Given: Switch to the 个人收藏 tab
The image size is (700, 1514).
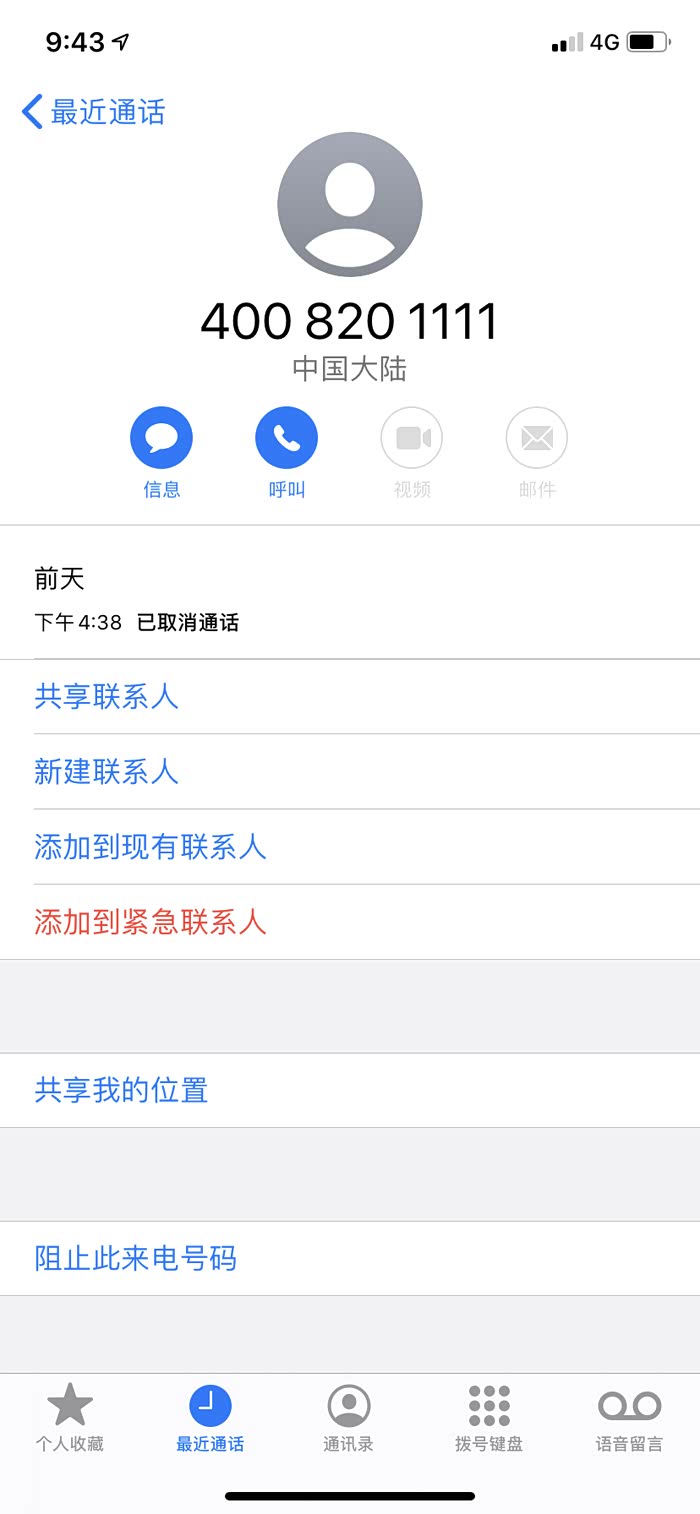Looking at the screenshot, I should tap(70, 1418).
